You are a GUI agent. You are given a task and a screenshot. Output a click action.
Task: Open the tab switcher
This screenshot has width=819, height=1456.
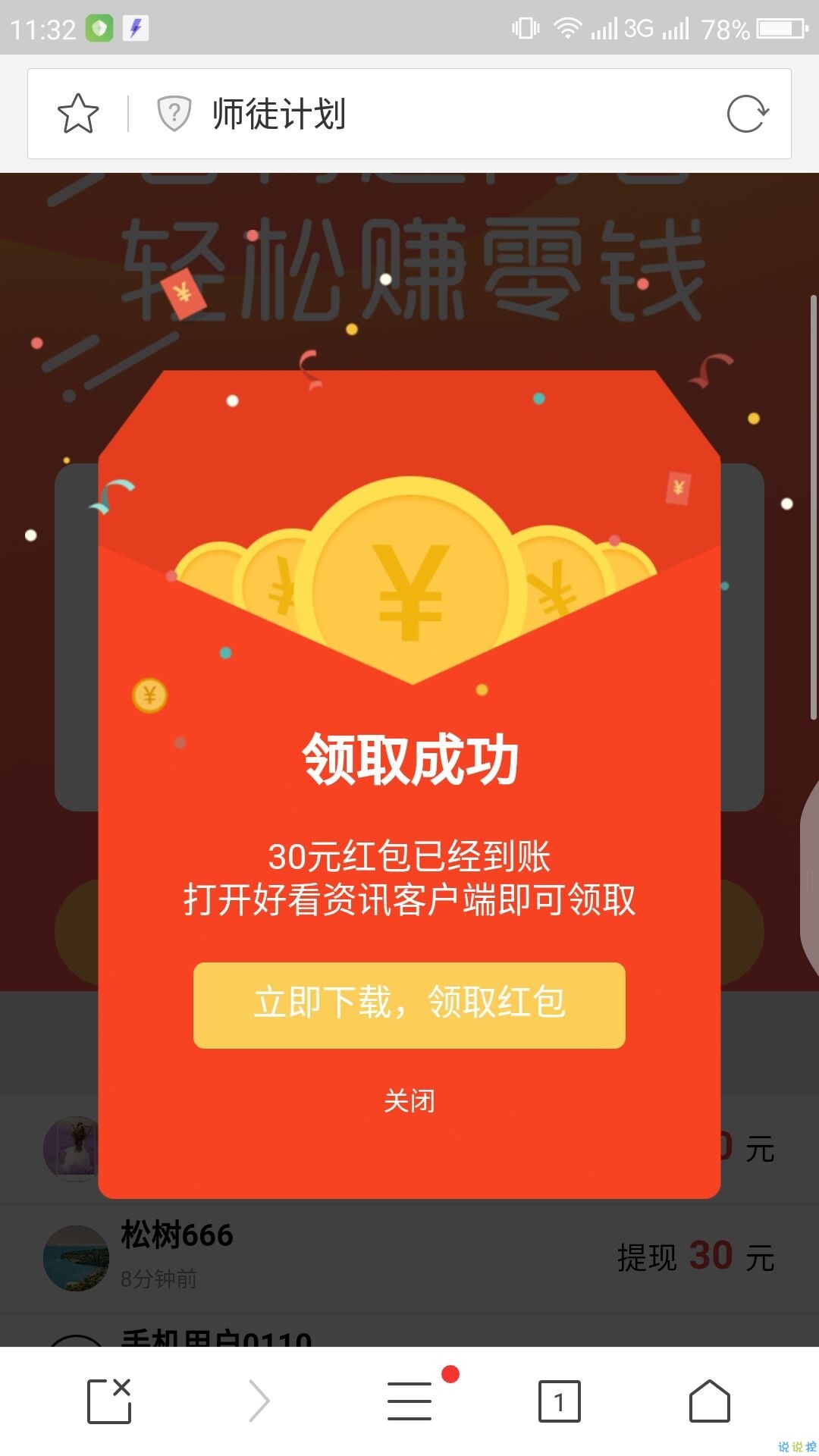(x=559, y=1401)
